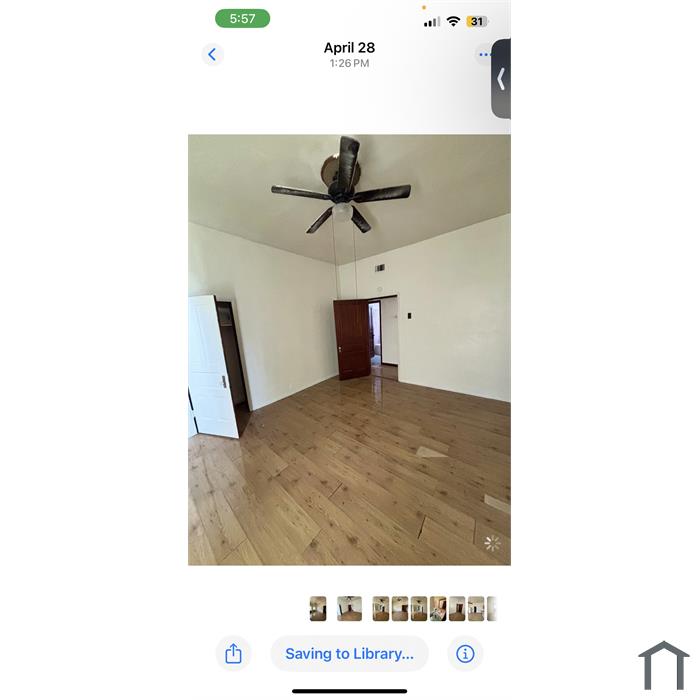Open the more options ellipsis menu
Viewport: 700px width, 700px height.
coord(484,55)
